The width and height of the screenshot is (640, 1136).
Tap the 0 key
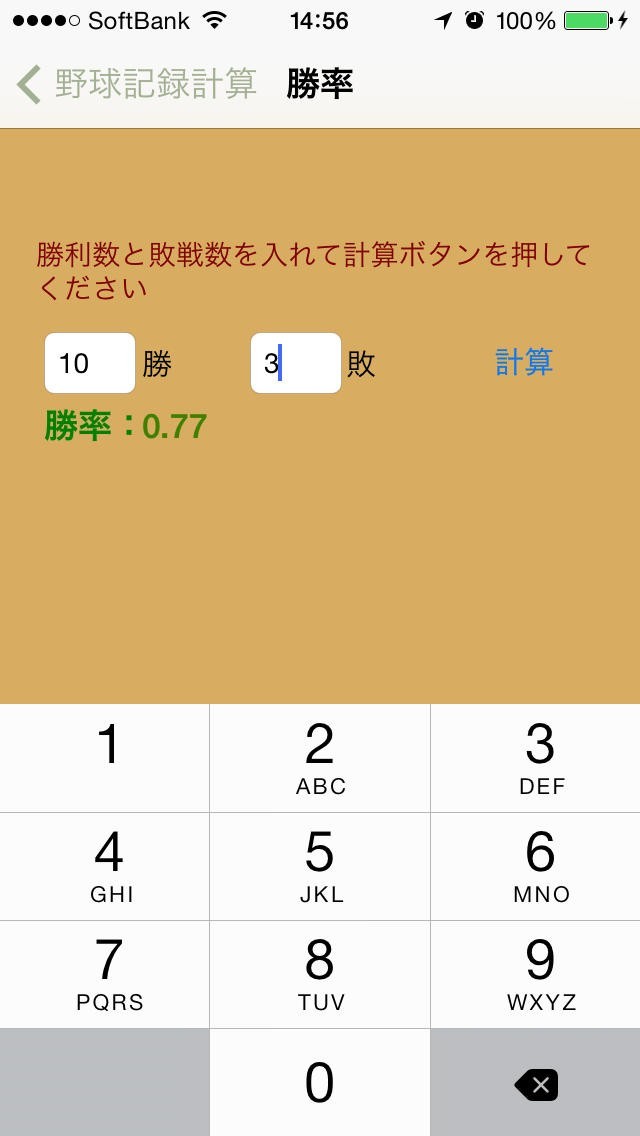(320, 1082)
